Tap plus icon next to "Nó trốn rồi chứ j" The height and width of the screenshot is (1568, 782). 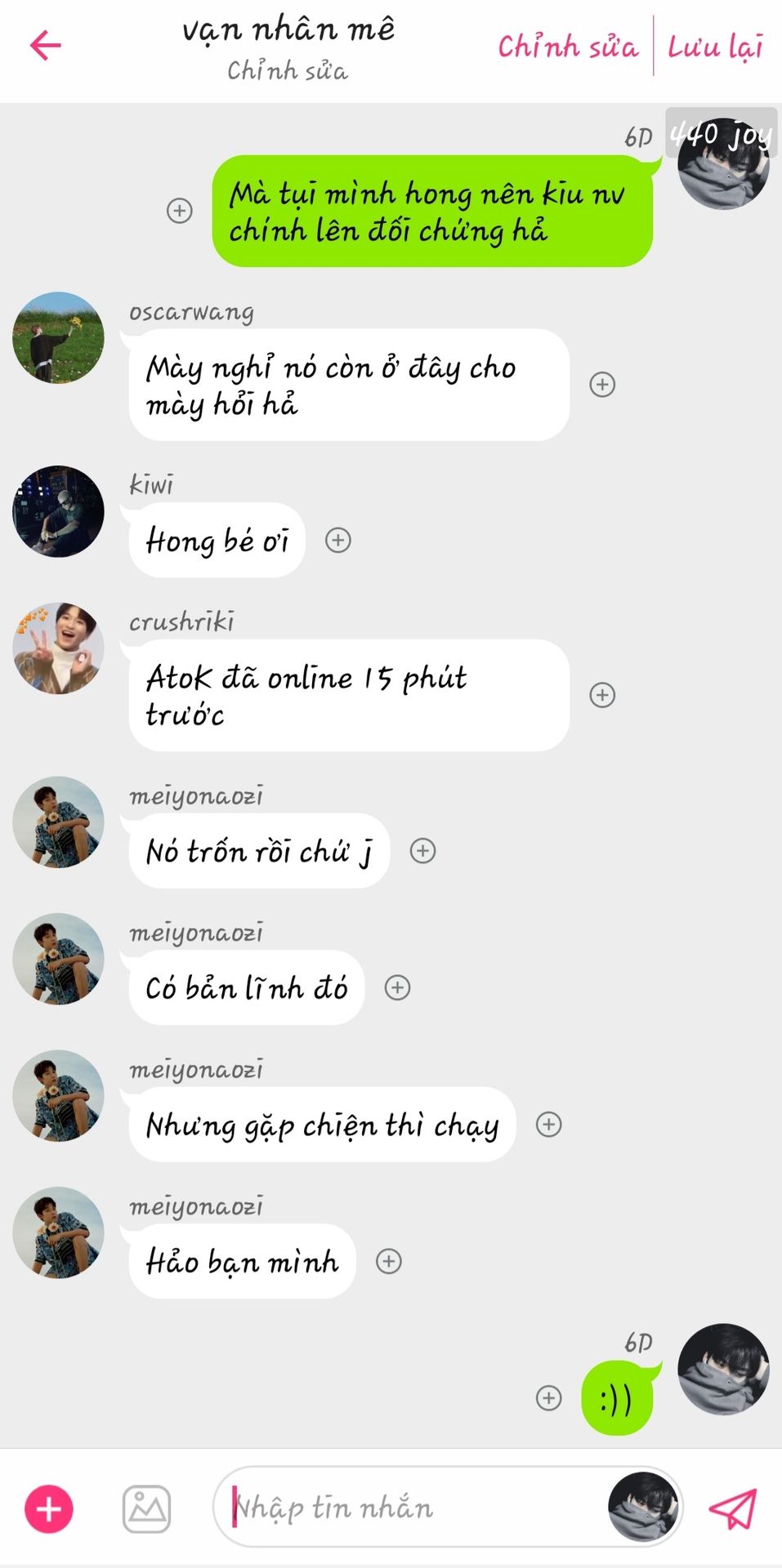[422, 851]
